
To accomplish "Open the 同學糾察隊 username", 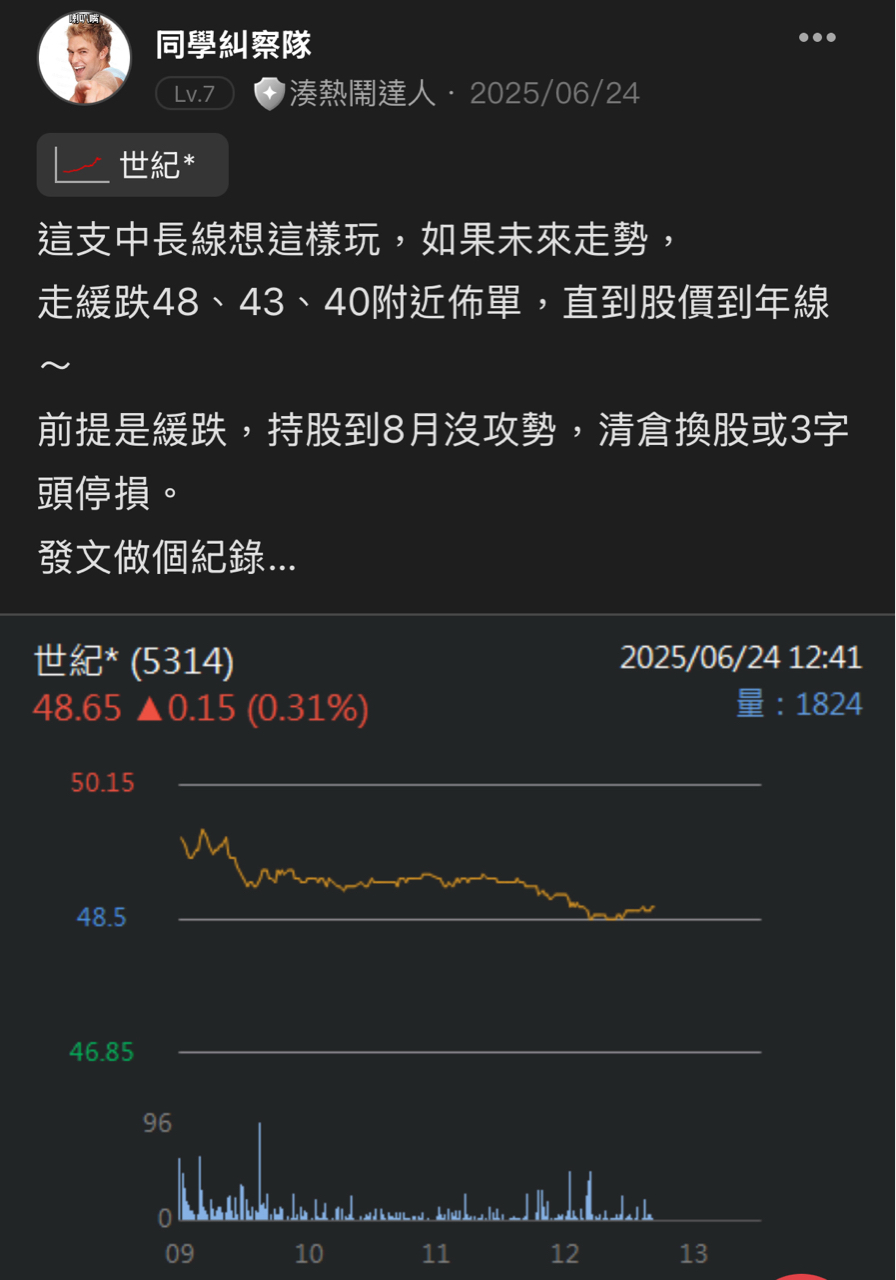I will [234, 44].
